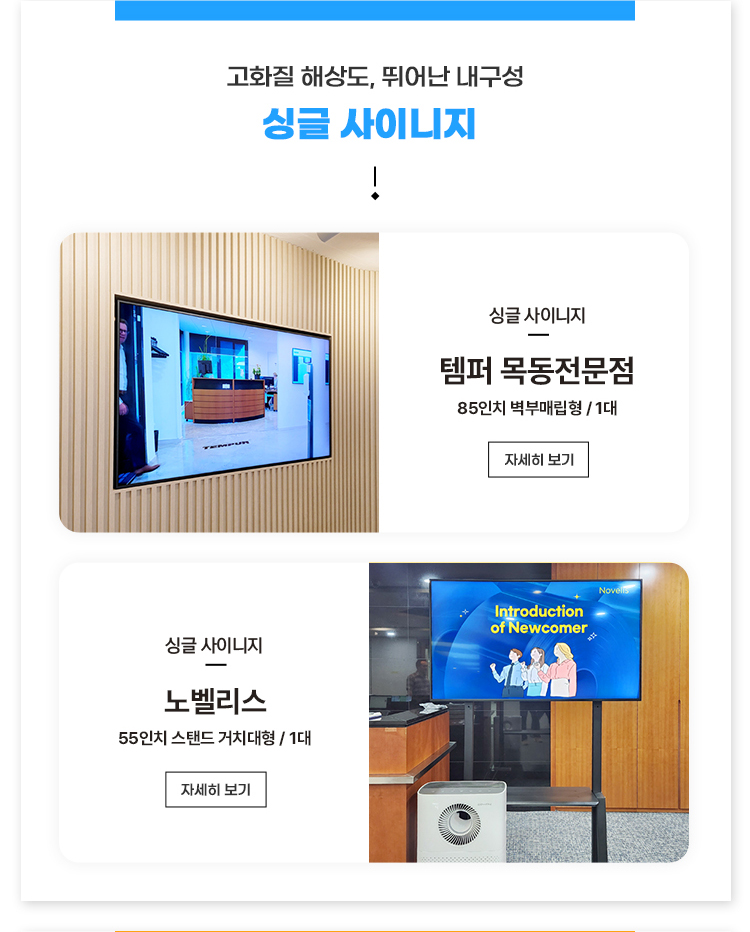Tap the 템퍼 목동전문점 wall signage photo

tap(219, 382)
